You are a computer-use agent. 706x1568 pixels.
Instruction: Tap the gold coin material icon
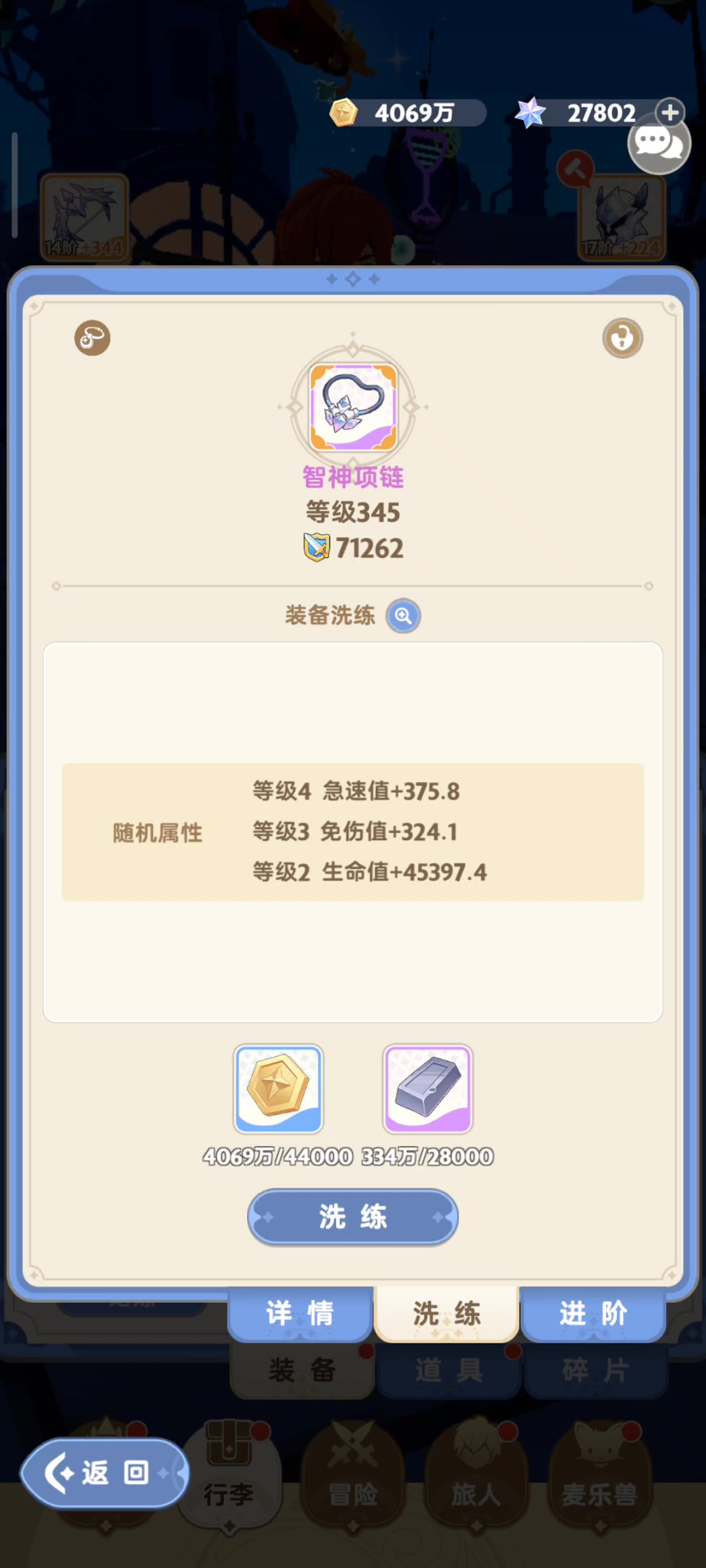tap(278, 1088)
